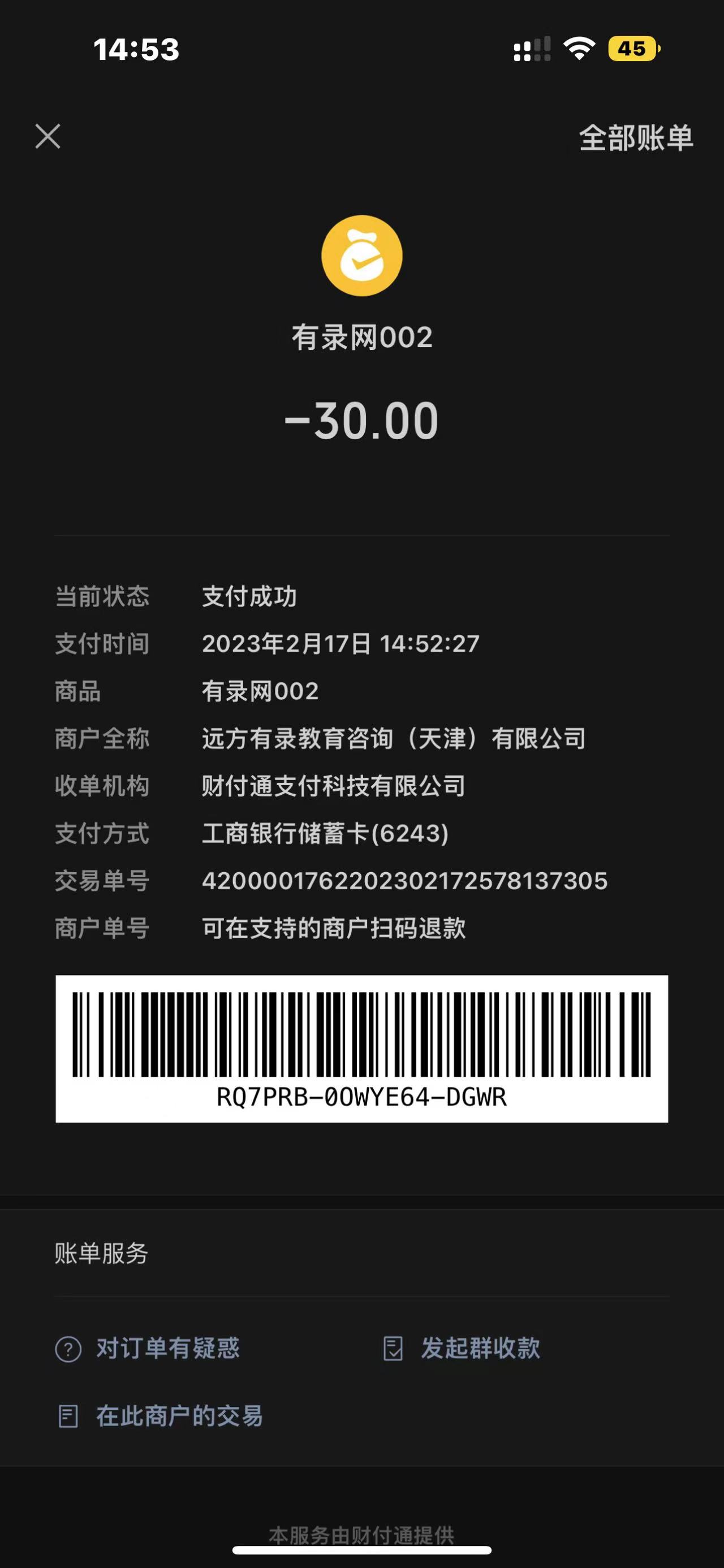Close the payment detail page
724x1568 pixels.
pos(48,136)
